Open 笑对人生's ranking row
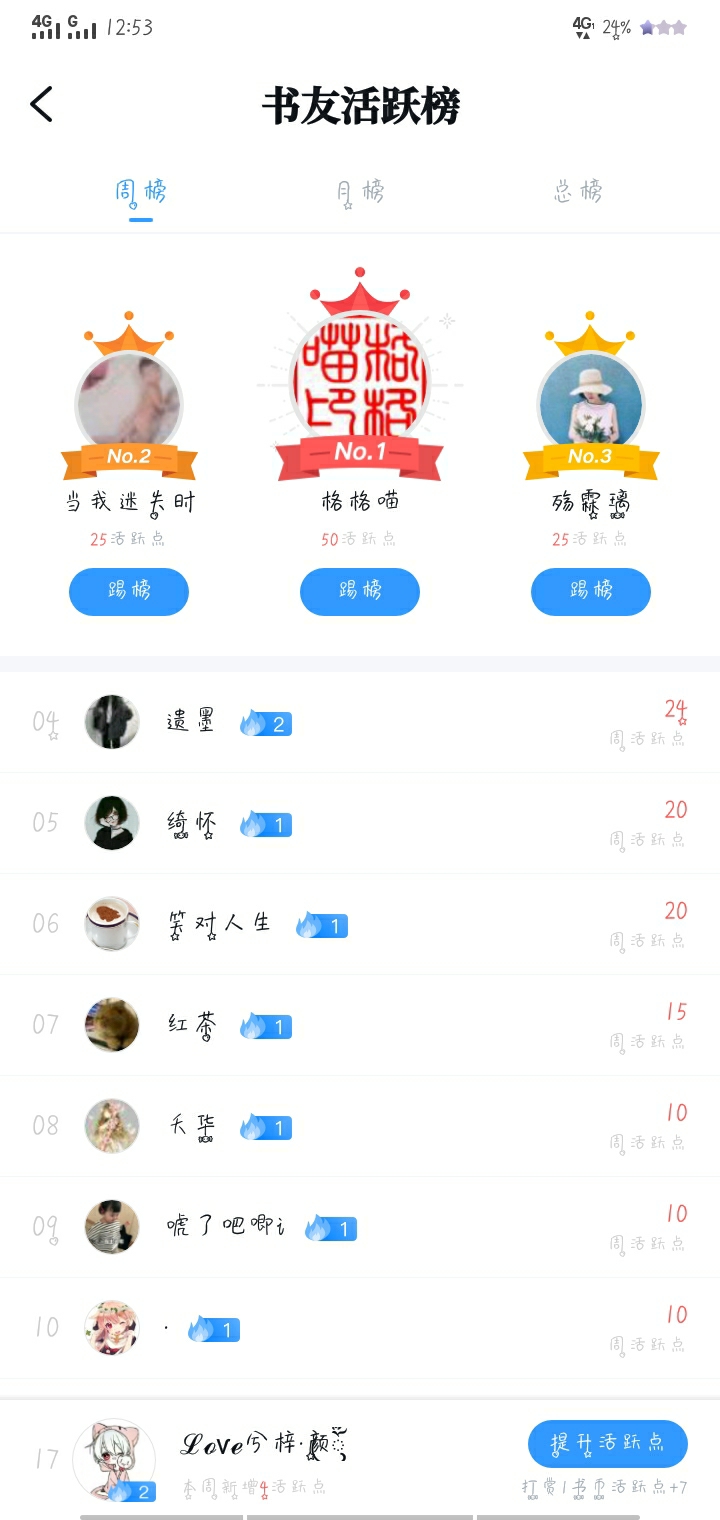 point(360,924)
